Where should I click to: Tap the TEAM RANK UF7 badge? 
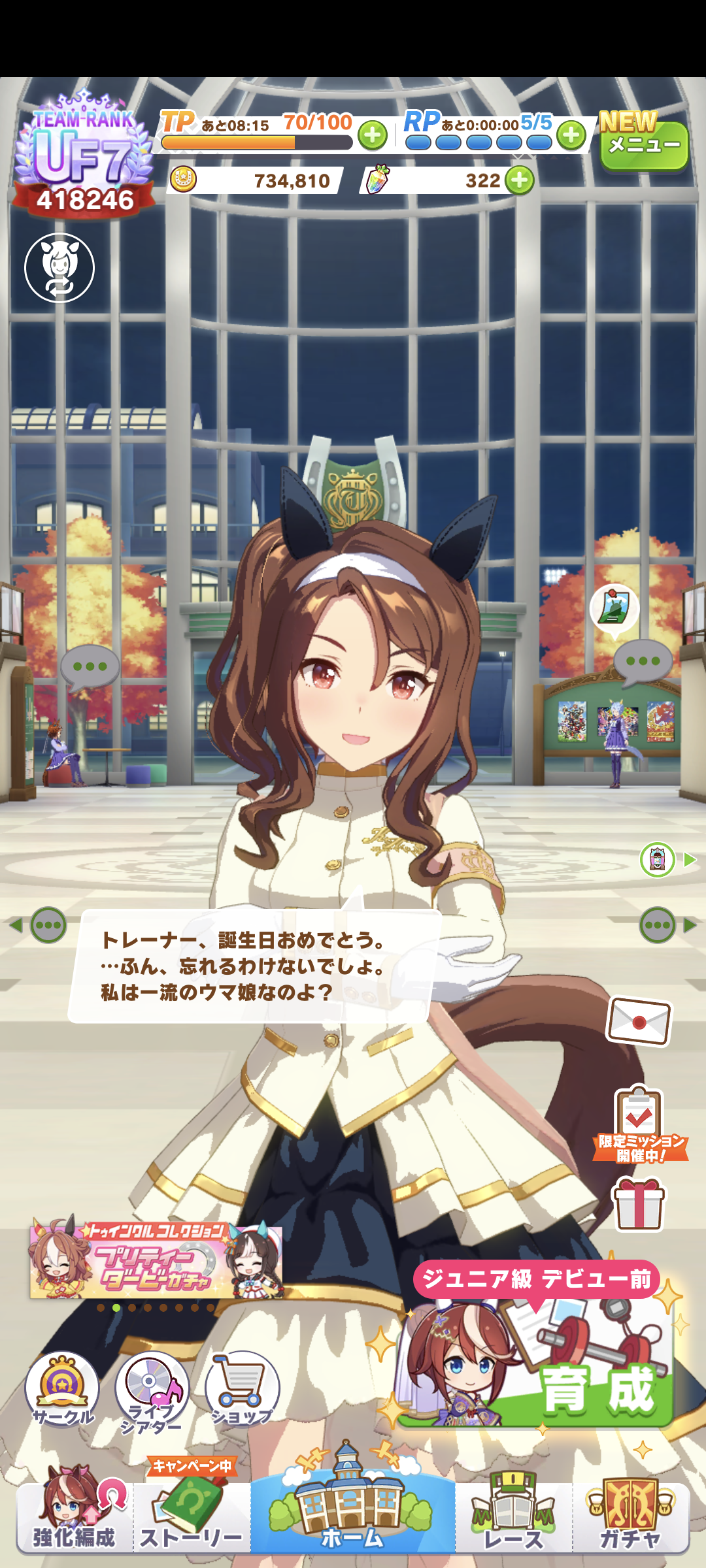tap(84, 157)
